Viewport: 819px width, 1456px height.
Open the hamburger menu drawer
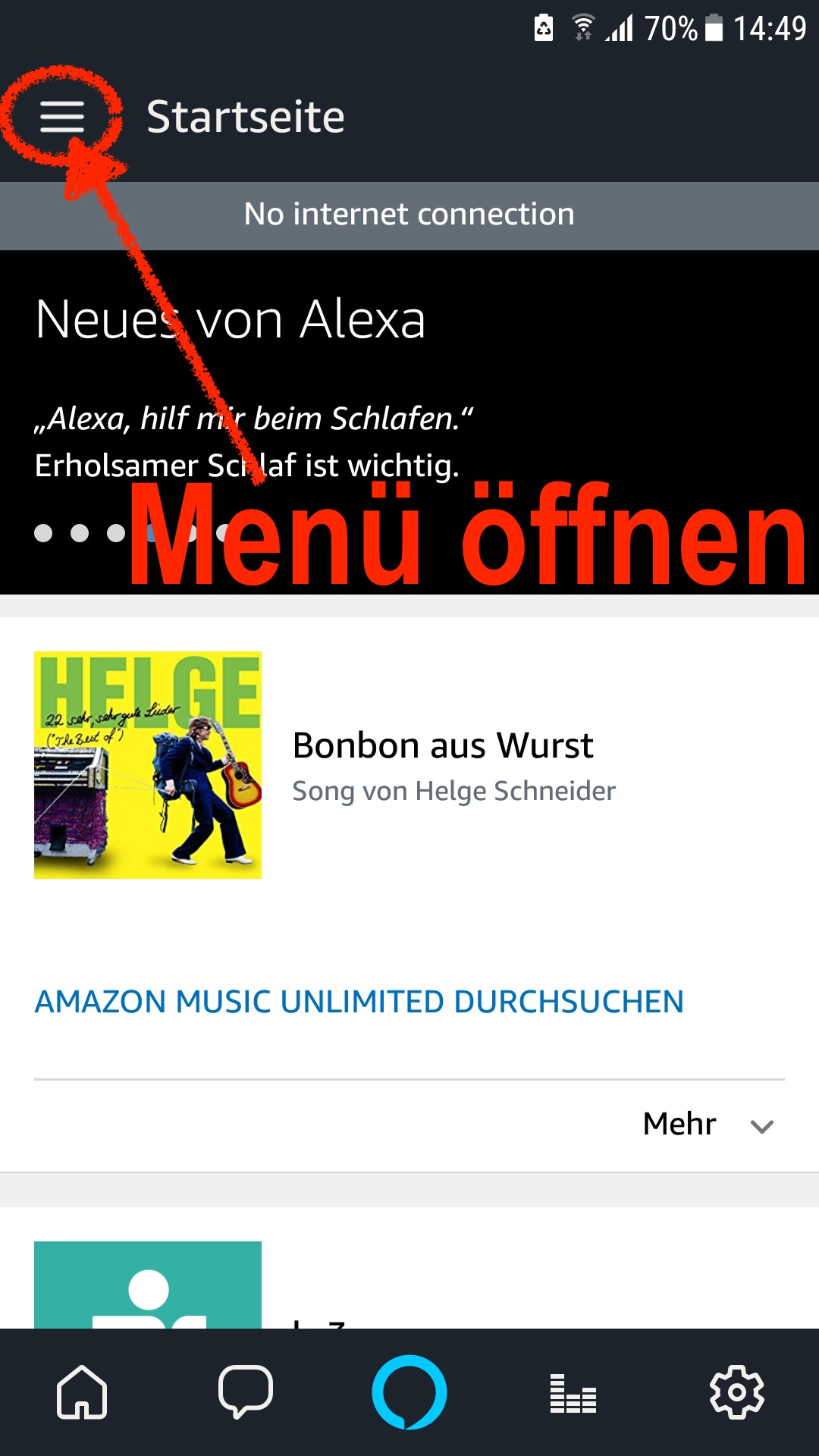62,117
